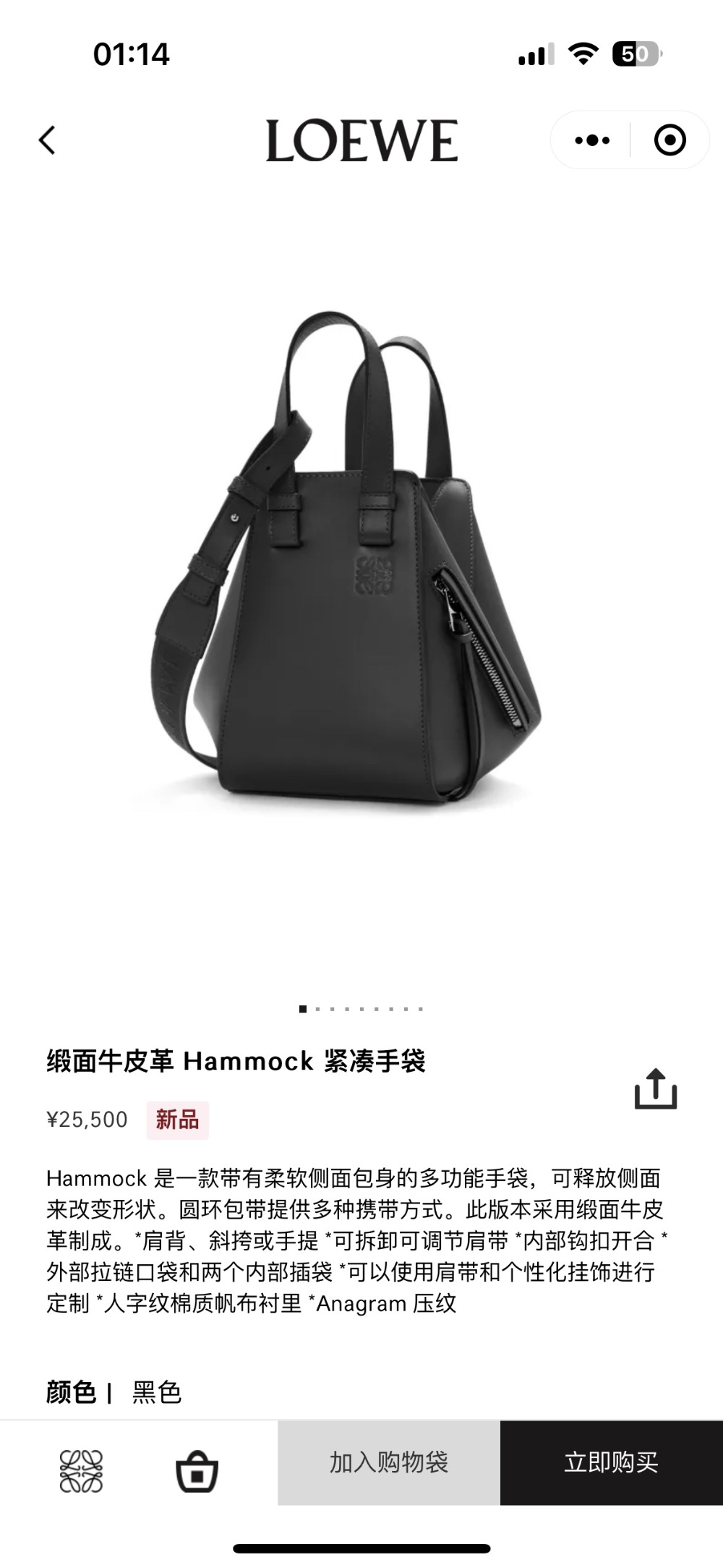Tap 立即购买 to buy now

coord(611,1462)
